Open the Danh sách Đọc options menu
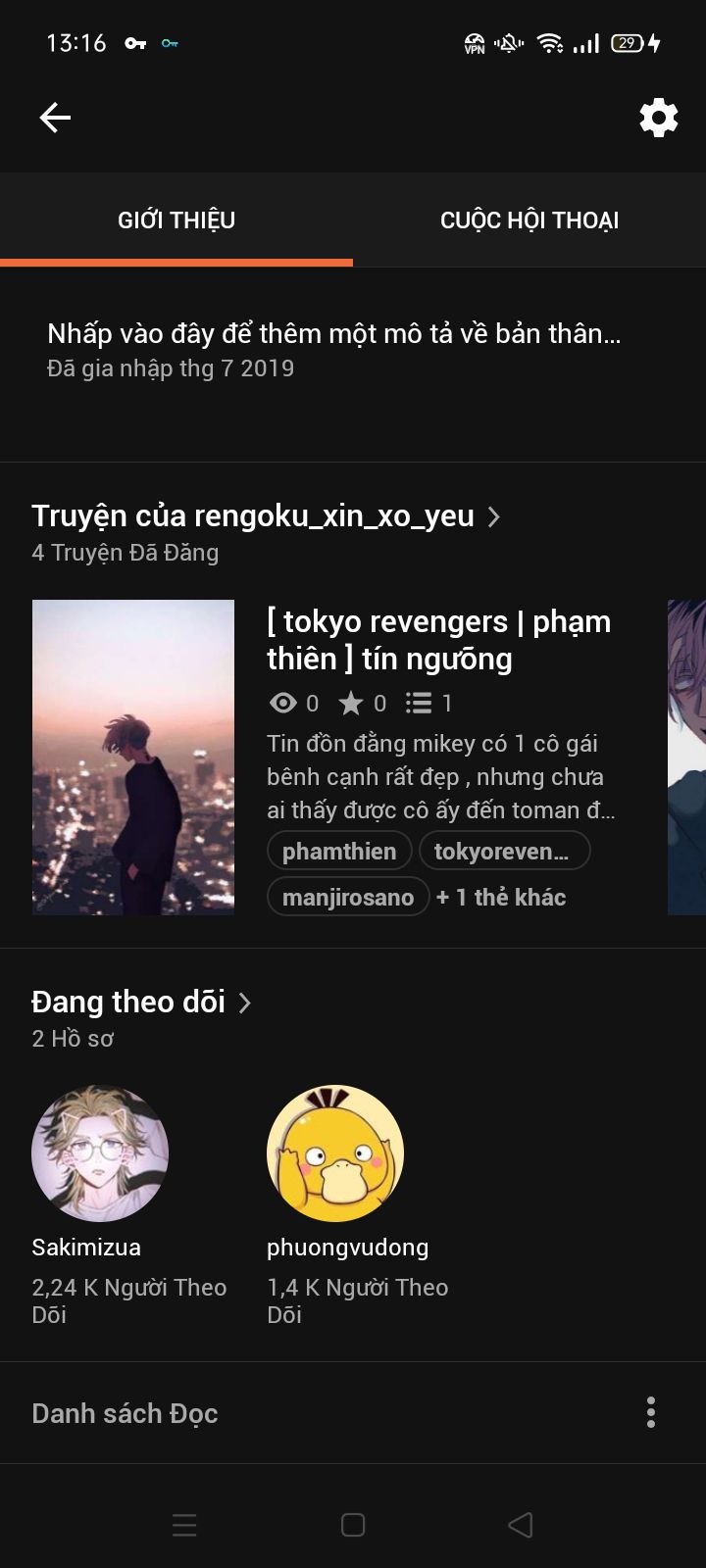 (x=650, y=1412)
